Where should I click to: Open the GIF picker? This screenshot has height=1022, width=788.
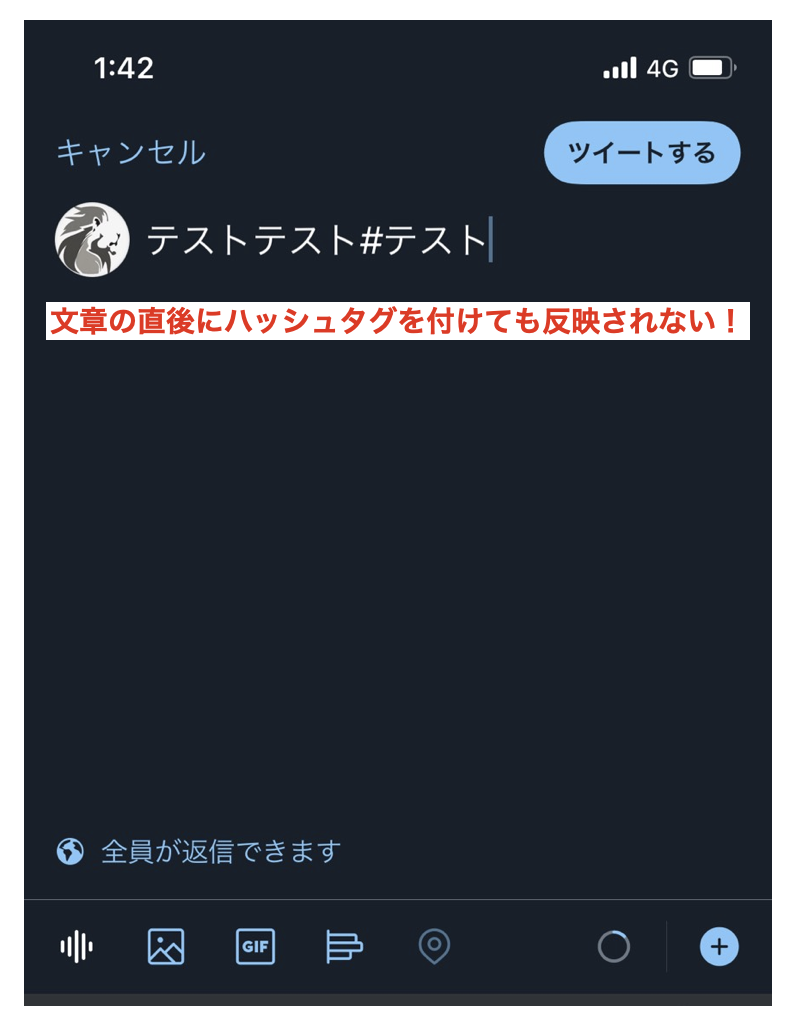click(255, 946)
